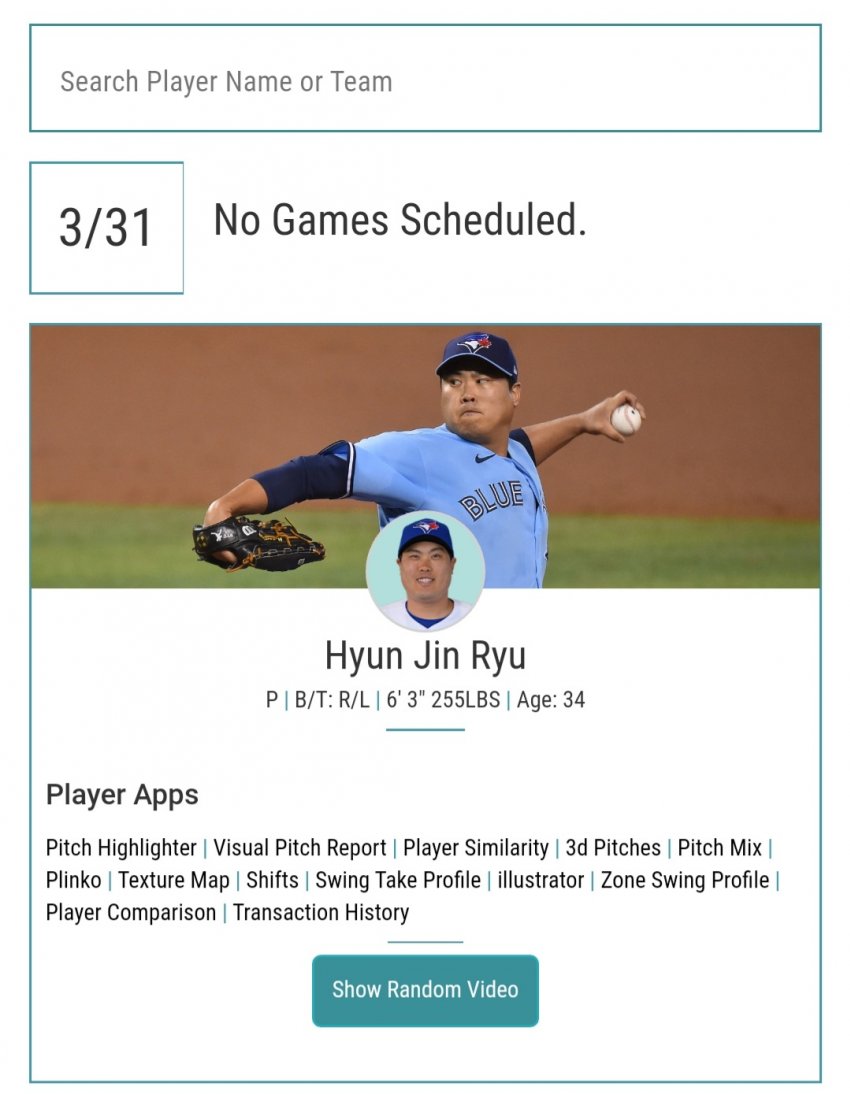Launch the Plinko app
This screenshot has height=1094, width=850.
[73, 880]
